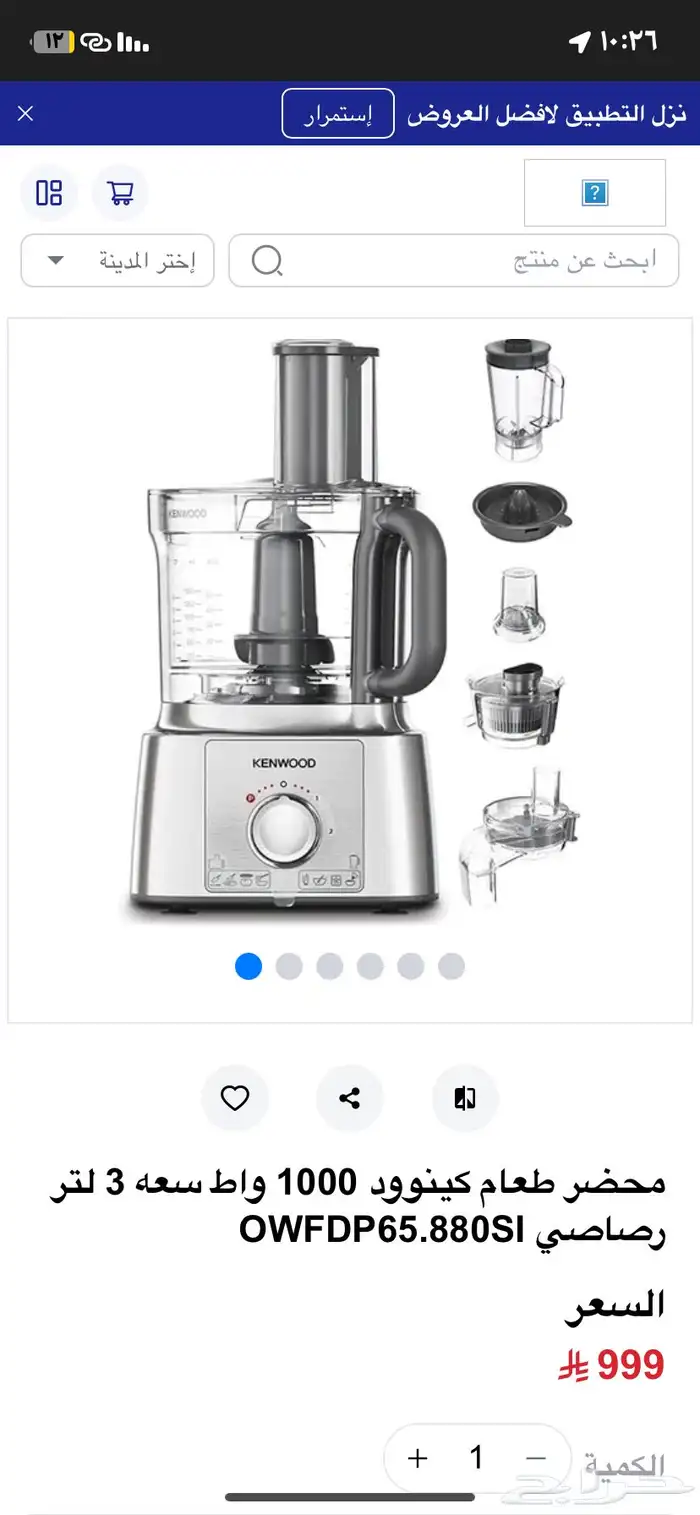
Task: Open the city selection dropdown
Action: (x=118, y=261)
